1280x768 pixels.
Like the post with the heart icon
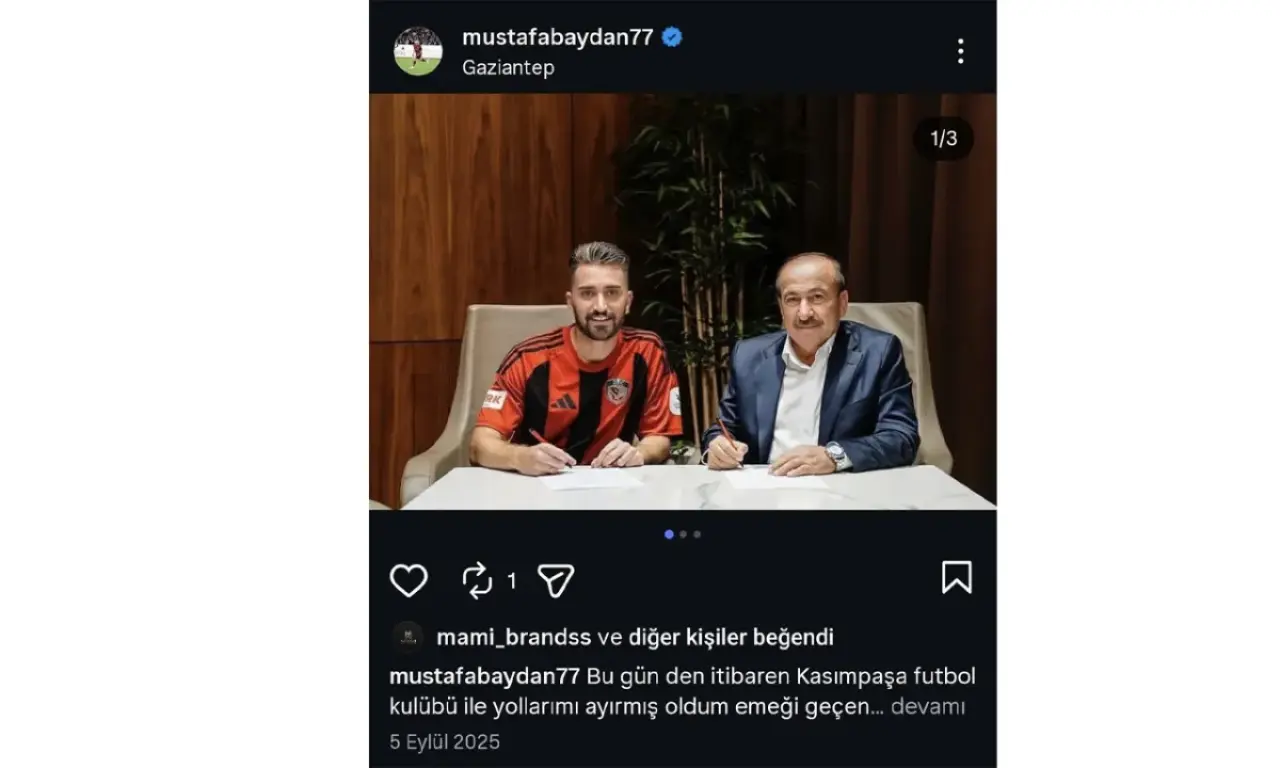[408, 580]
